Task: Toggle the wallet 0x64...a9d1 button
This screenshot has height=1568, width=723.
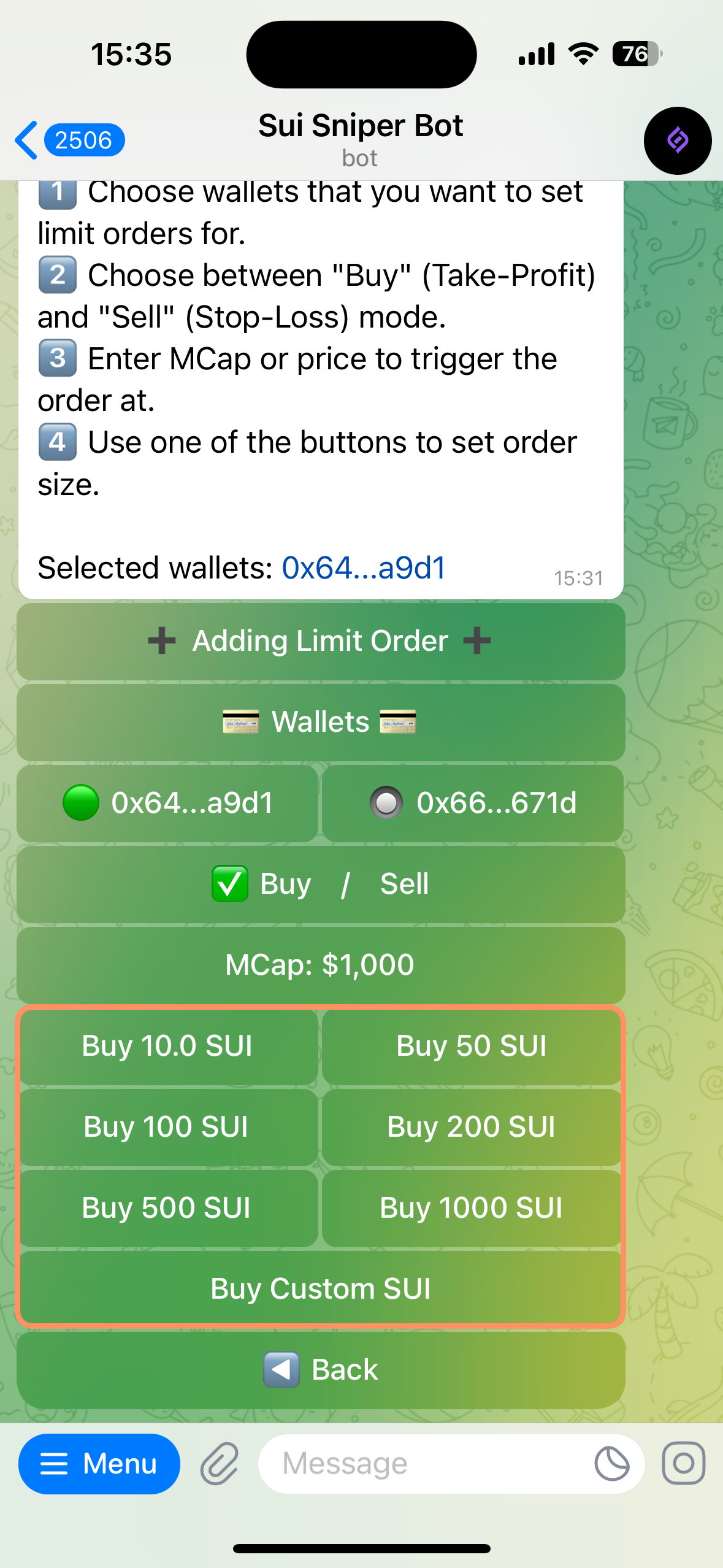Action: (167, 803)
